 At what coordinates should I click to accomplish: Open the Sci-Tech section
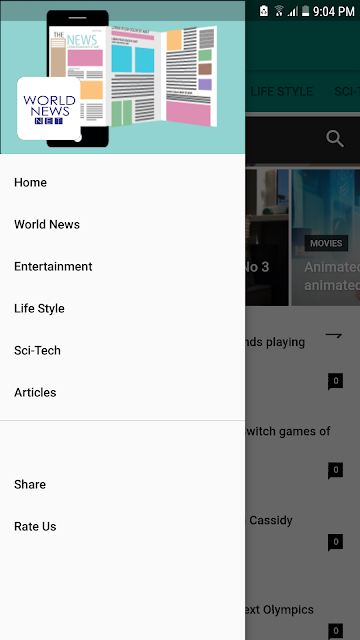point(122,351)
